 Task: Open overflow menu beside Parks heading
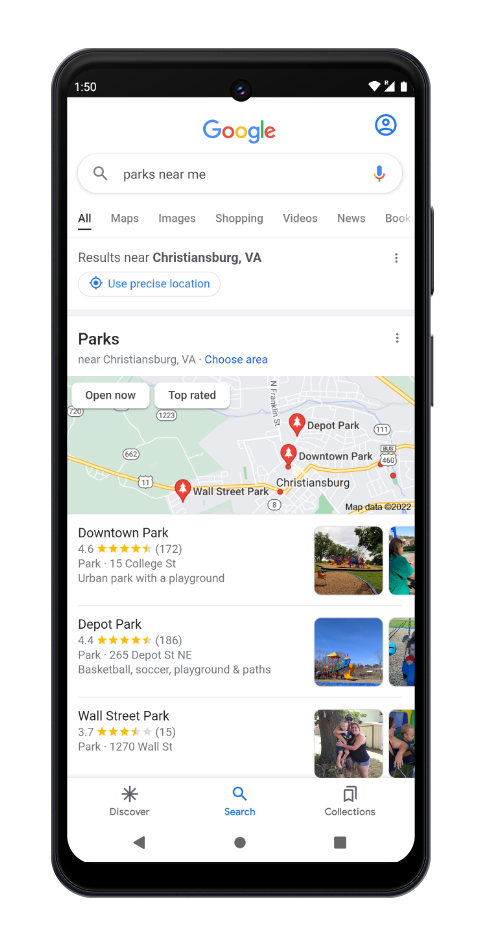[397, 338]
